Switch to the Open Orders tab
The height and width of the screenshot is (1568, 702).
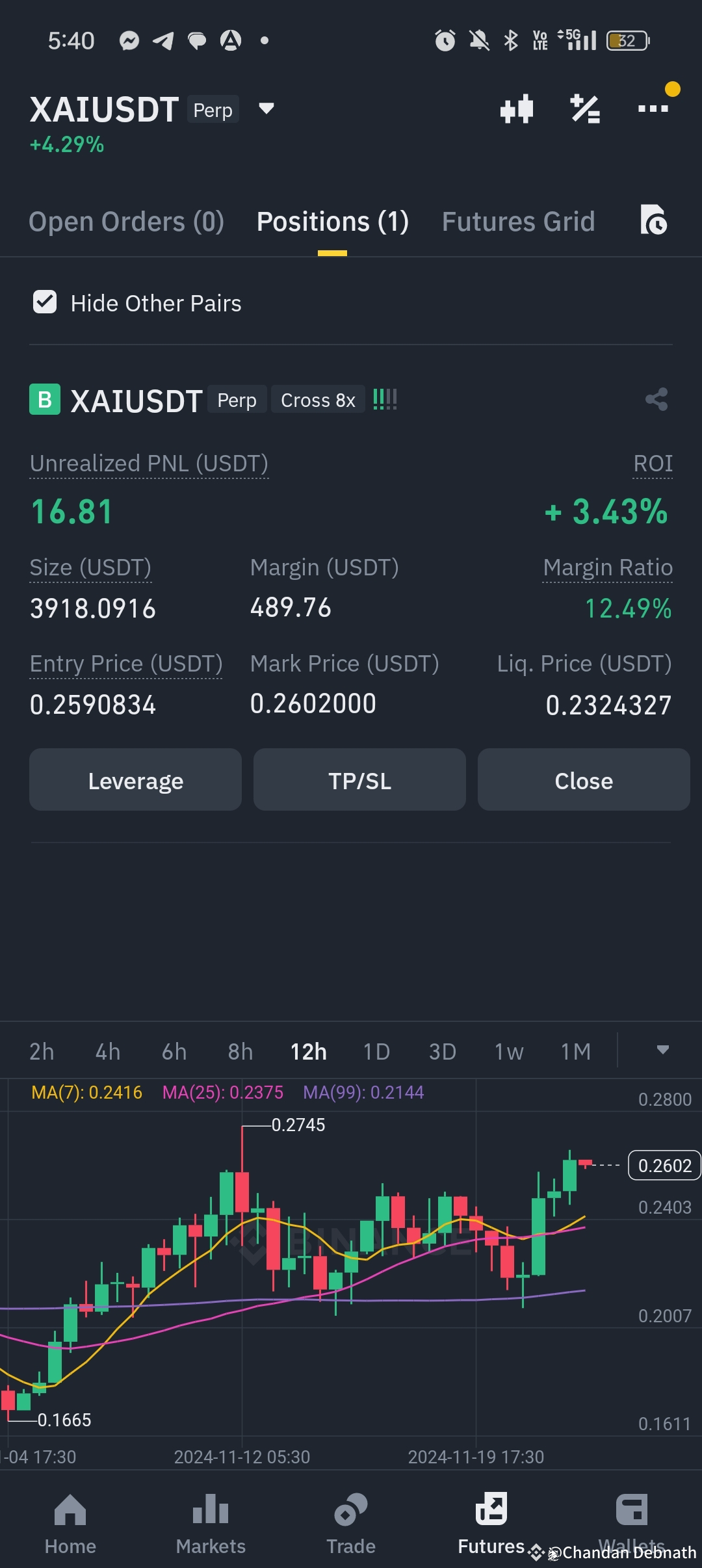[x=127, y=221]
